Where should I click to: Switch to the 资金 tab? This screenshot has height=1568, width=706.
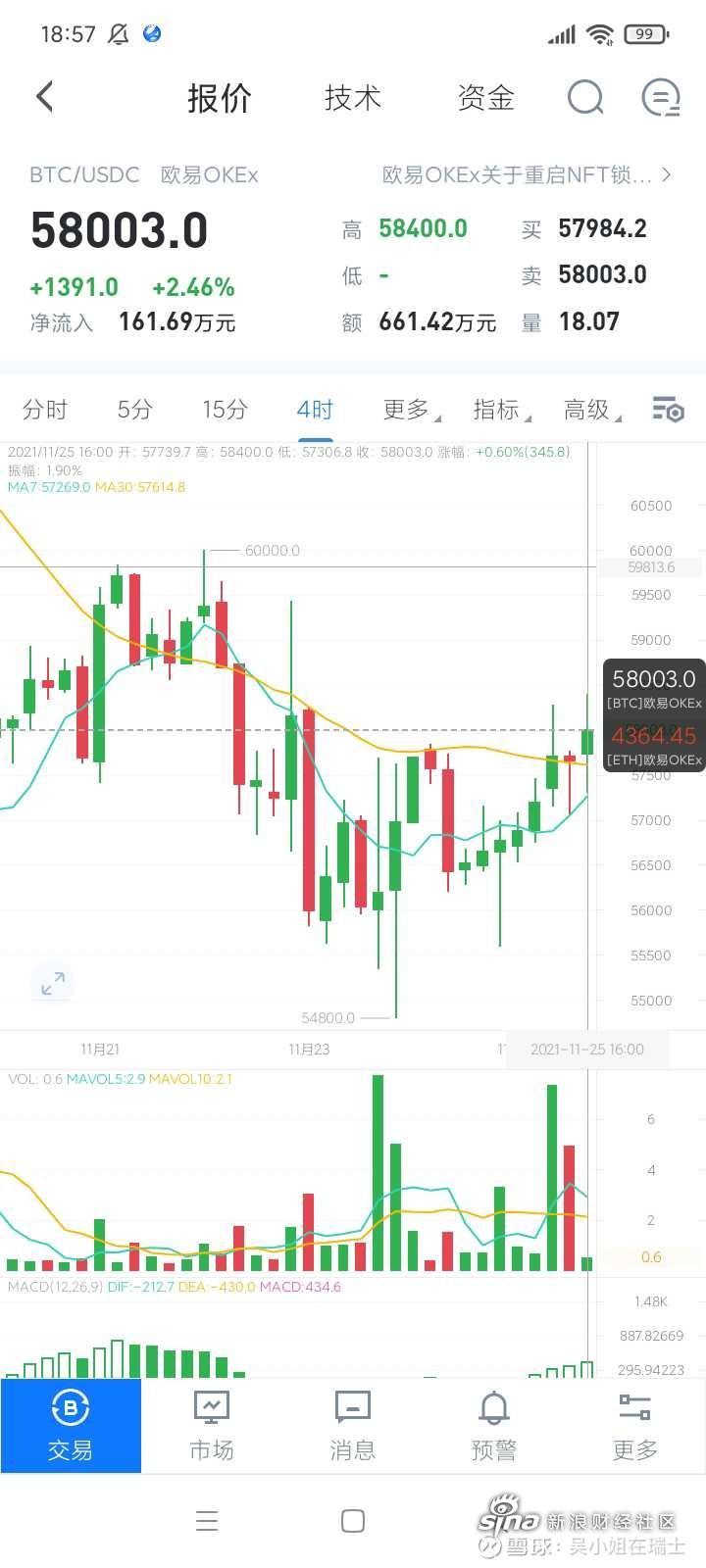[486, 98]
